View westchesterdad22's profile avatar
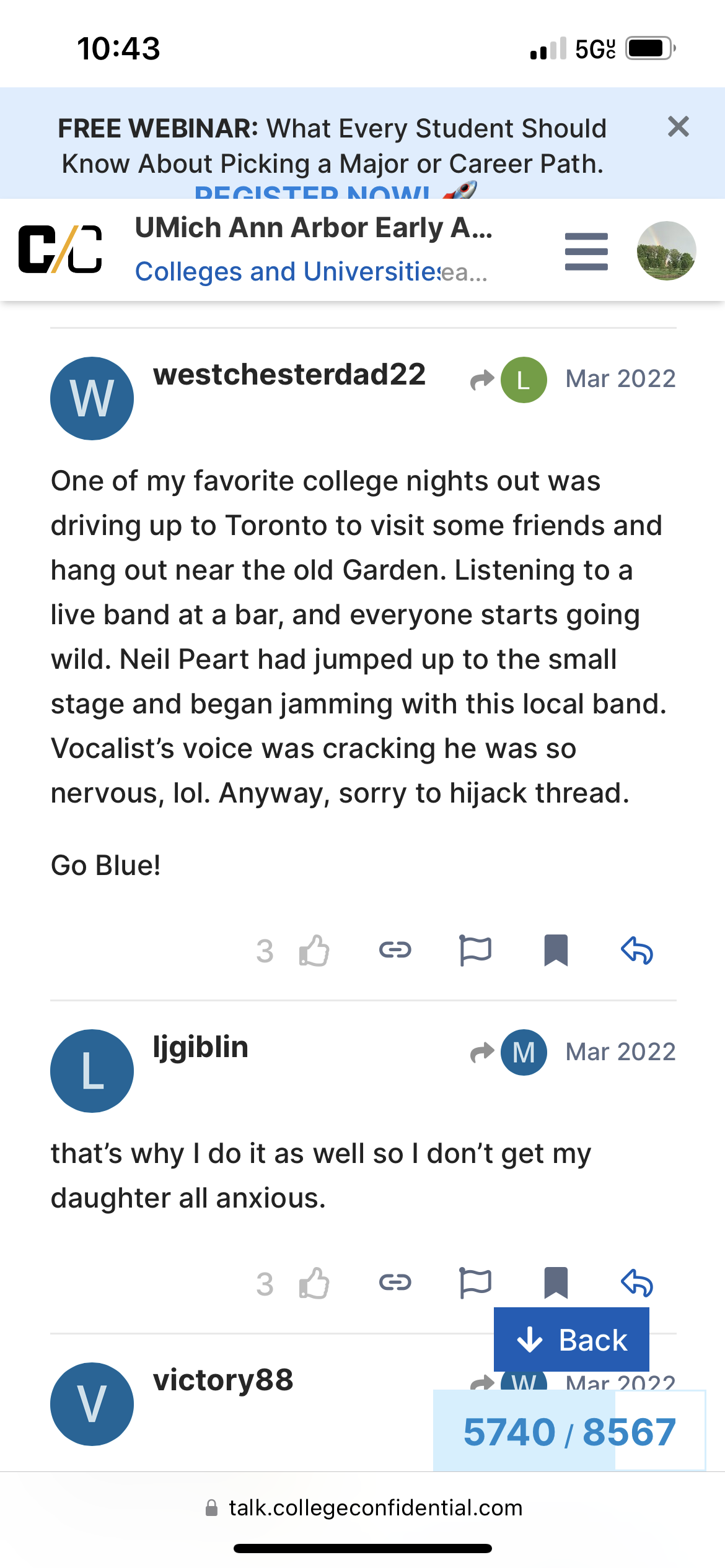This screenshot has width=725, height=1568. (x=92, y=398)
